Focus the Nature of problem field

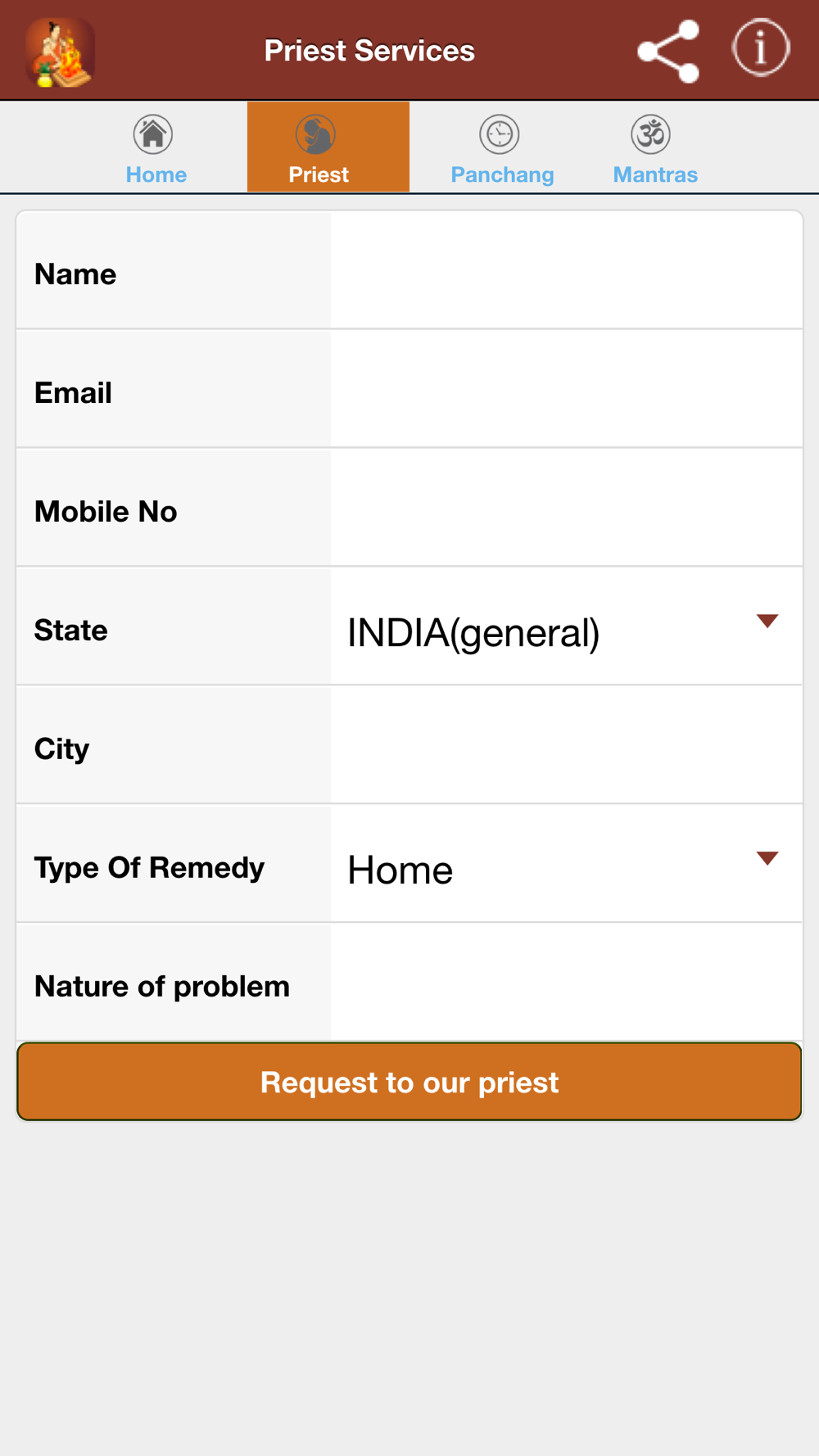tap(567, 983)
